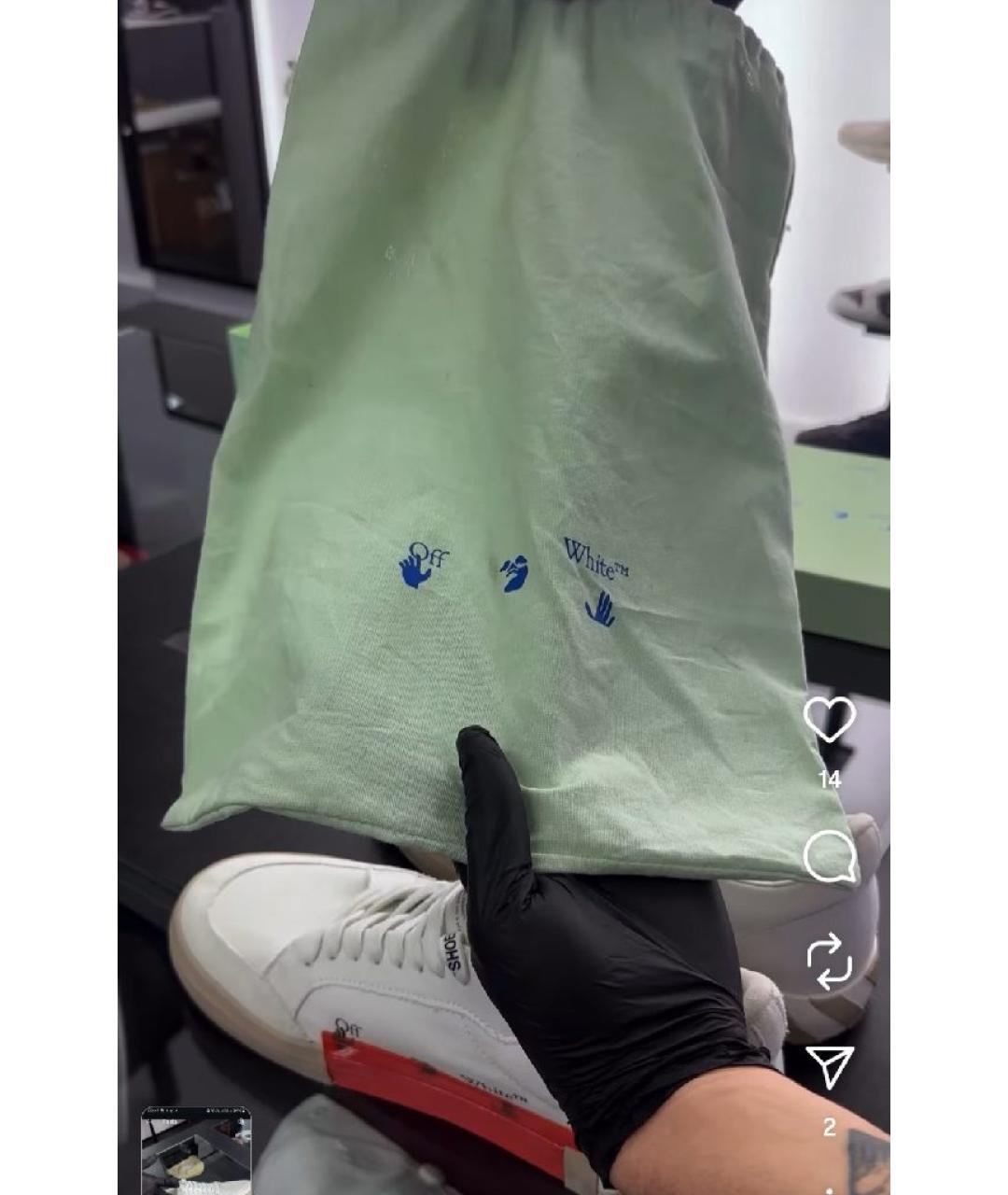Share the reel via paper plane icon
The height and width of the screenshot is (1195, 1008).
(829, 1066)
